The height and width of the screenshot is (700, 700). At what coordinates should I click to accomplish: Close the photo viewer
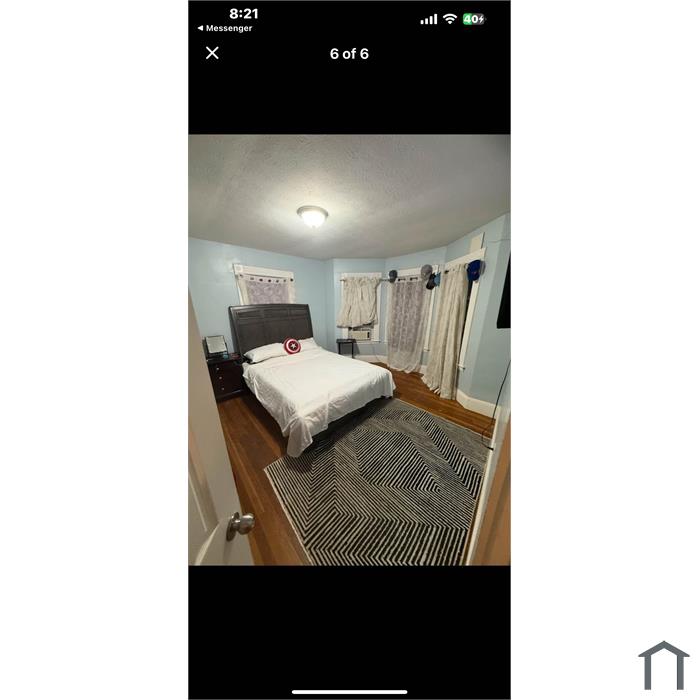[x=212, y=53]
